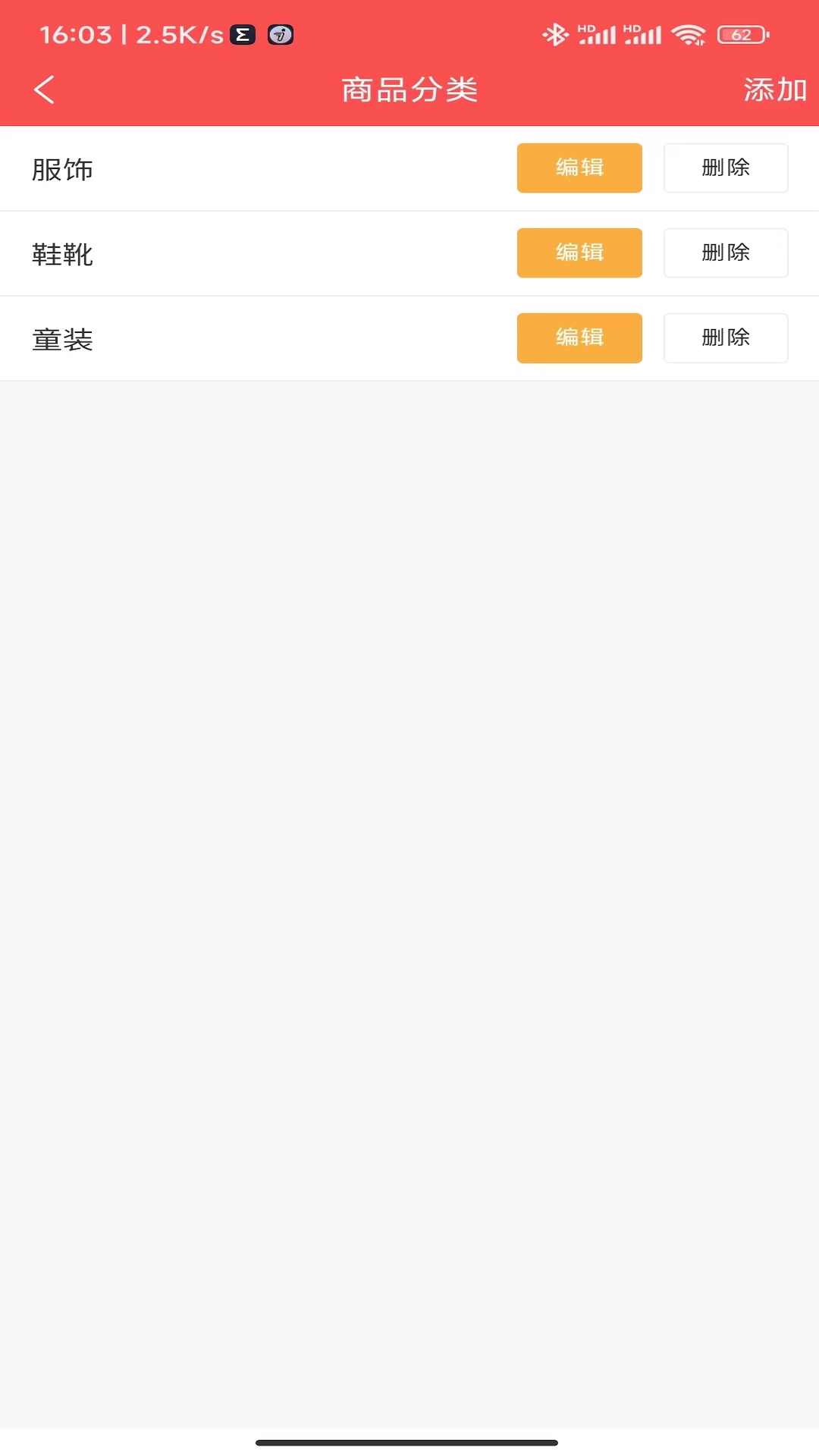
Task: Tap the second HD signal indicator
Action: click(646, 33)
